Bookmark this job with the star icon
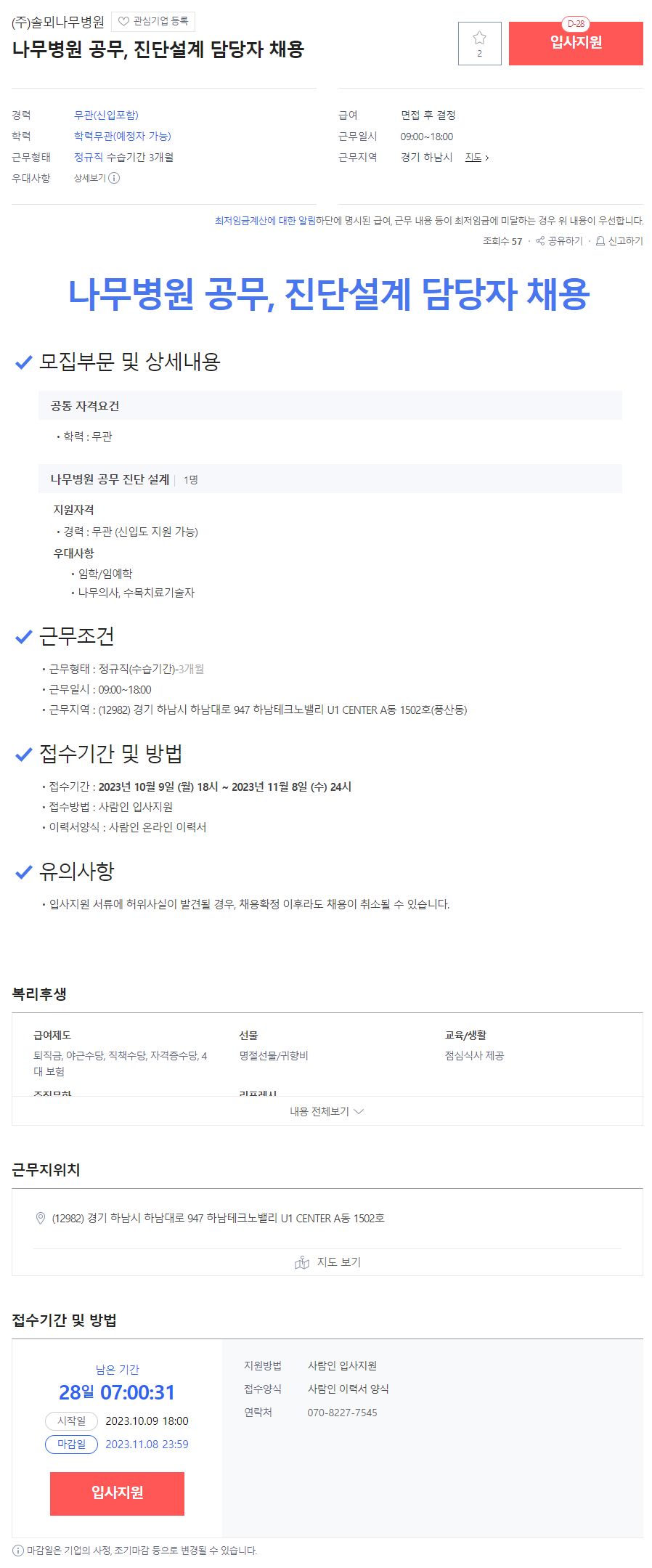Viewport: 652px width, 1568px height. (479, 44)
